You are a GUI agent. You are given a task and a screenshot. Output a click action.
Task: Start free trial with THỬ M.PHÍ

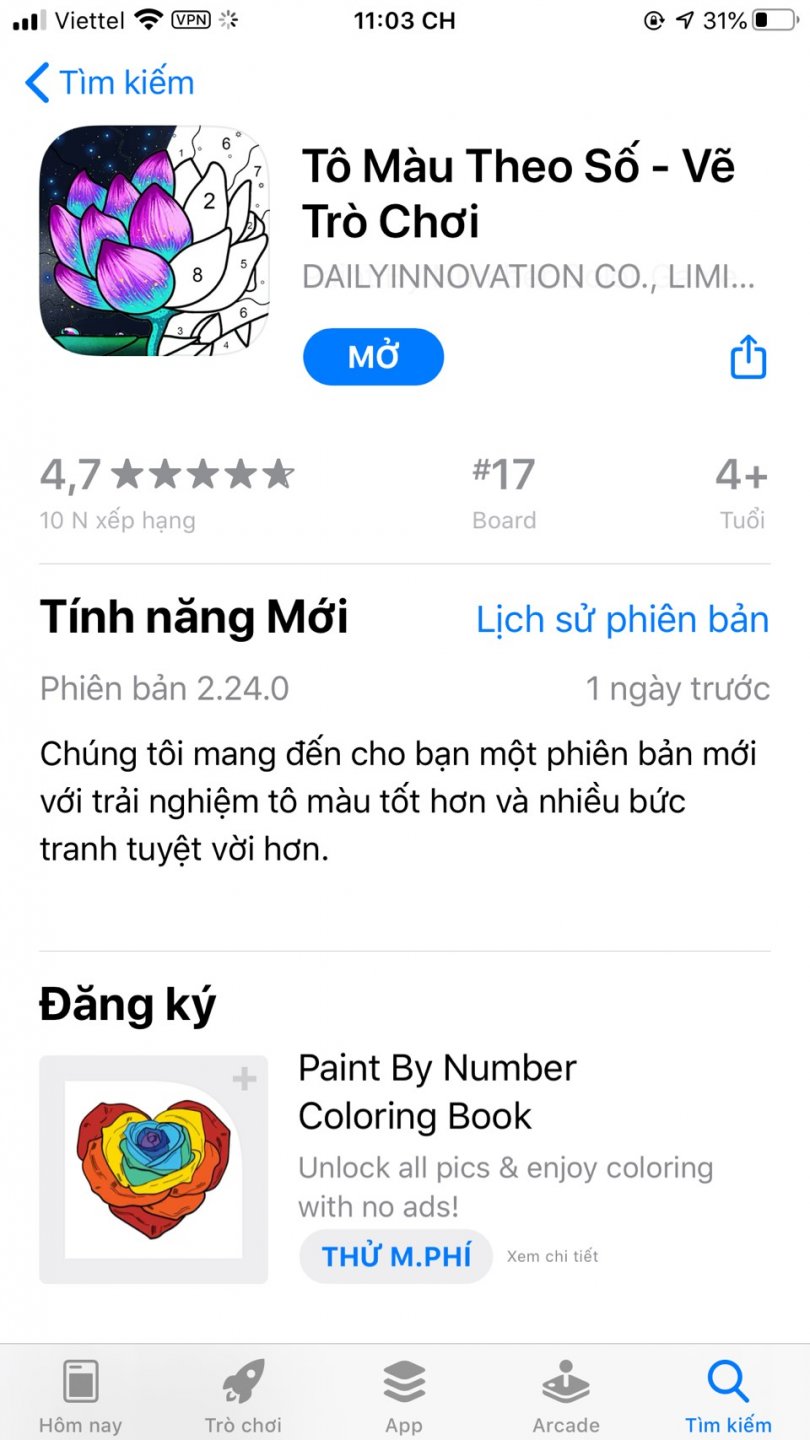tap(396, 1256)
